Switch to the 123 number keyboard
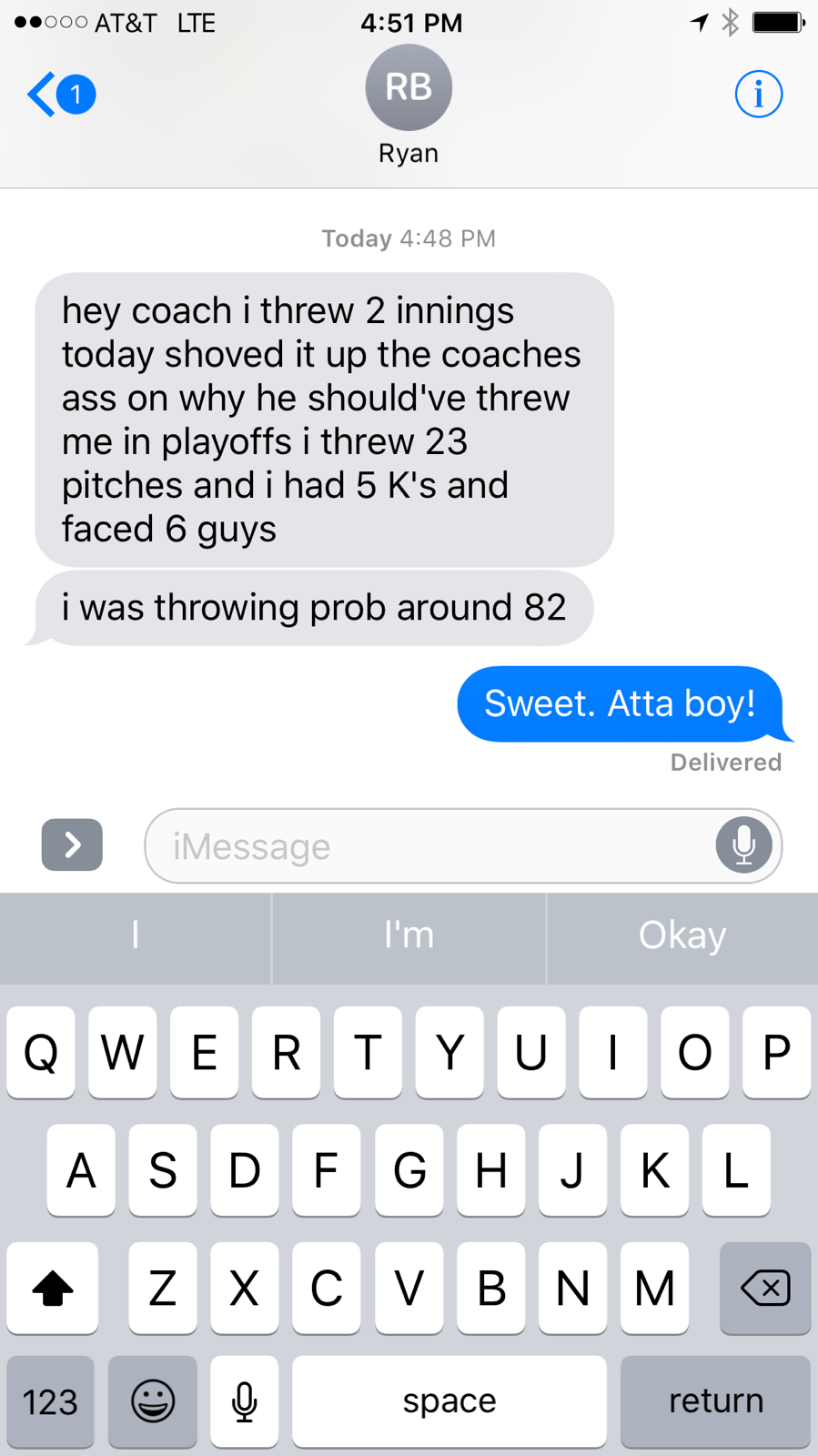This screenshot has width=818, height=1456. (50, 1401)
